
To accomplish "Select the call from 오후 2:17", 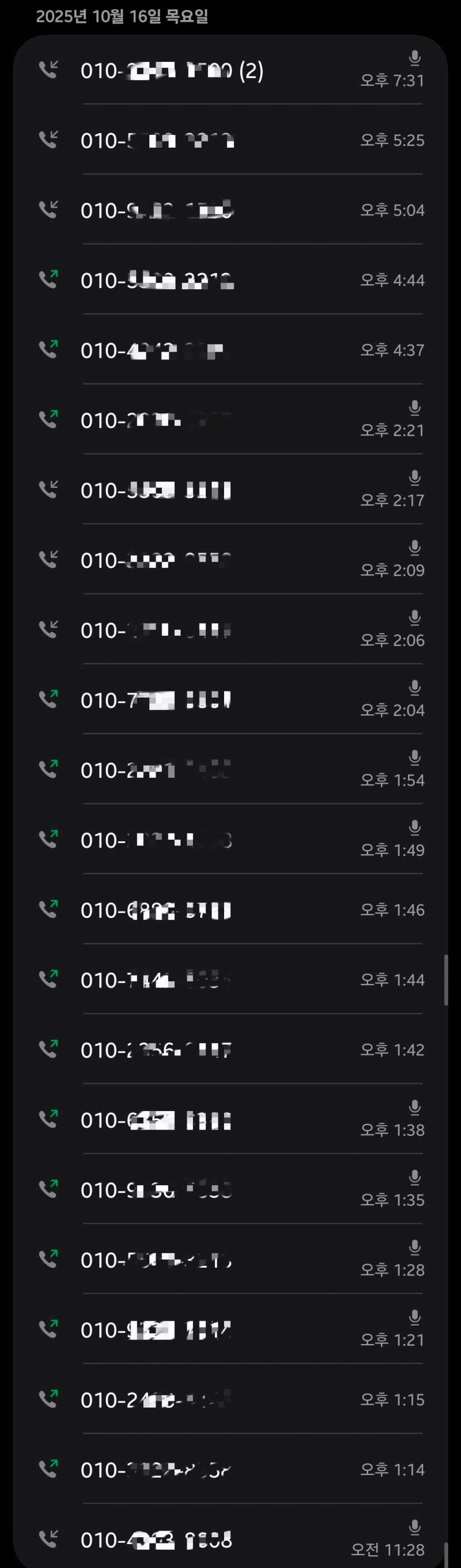I will pos(230,490).
